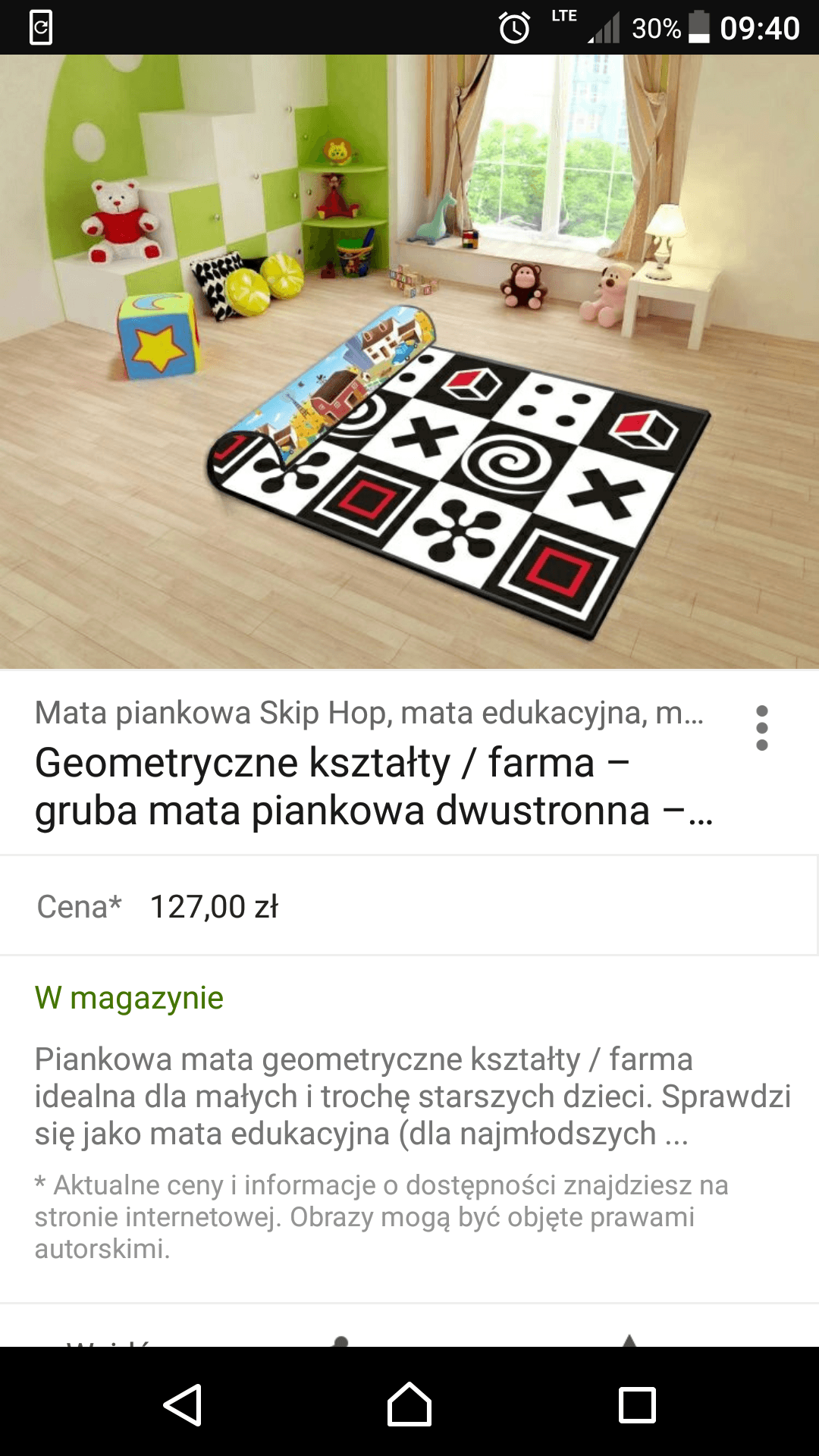
Task: View the foam mat product photo
Action: tap(409, 362)
